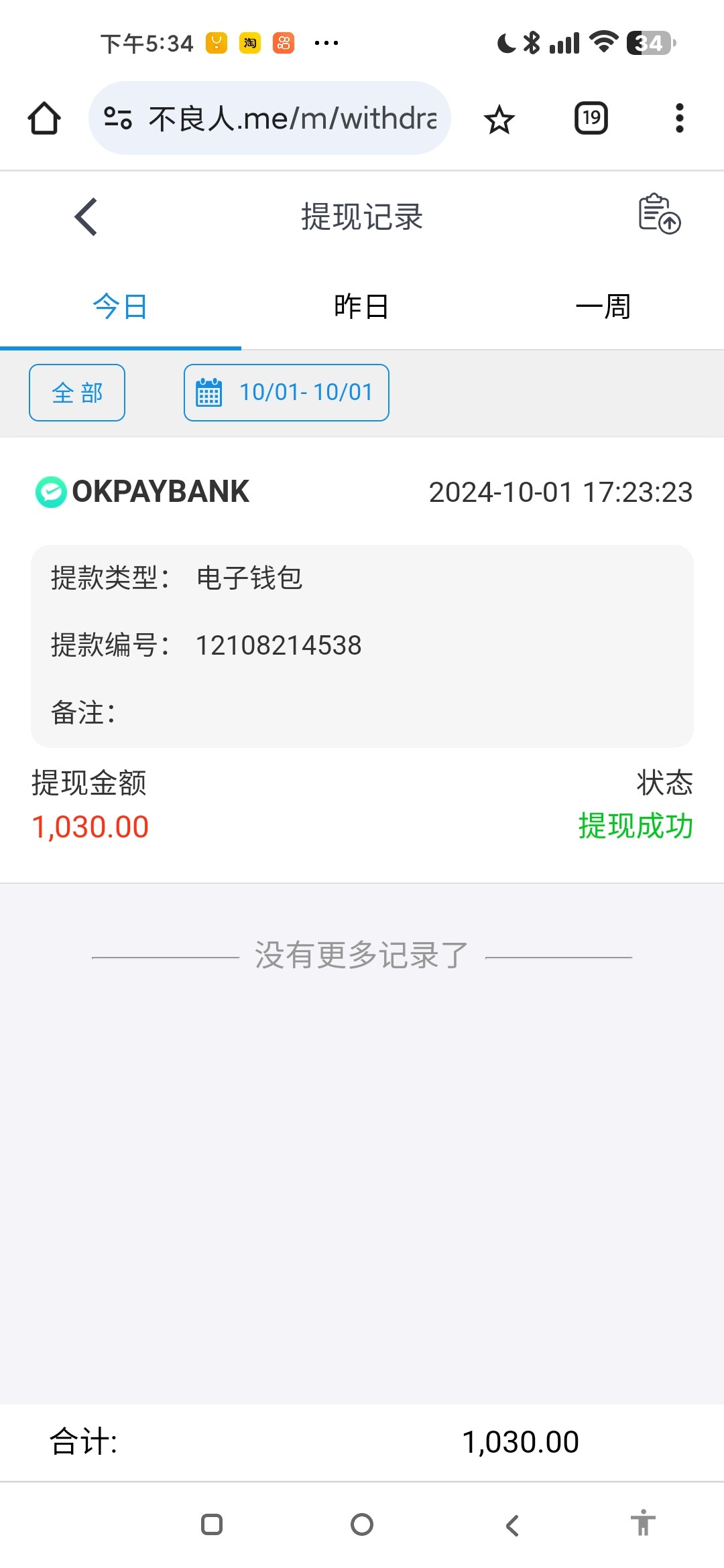Screen dimensions: 724x1568
Task: Switch to the 昨日 tab
Action: 361,307
